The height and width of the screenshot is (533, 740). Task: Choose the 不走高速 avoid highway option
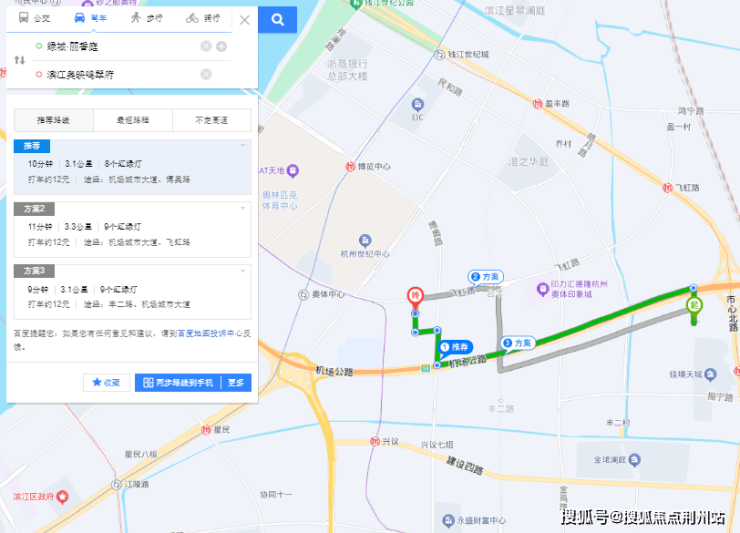click(x=211, y=120)
